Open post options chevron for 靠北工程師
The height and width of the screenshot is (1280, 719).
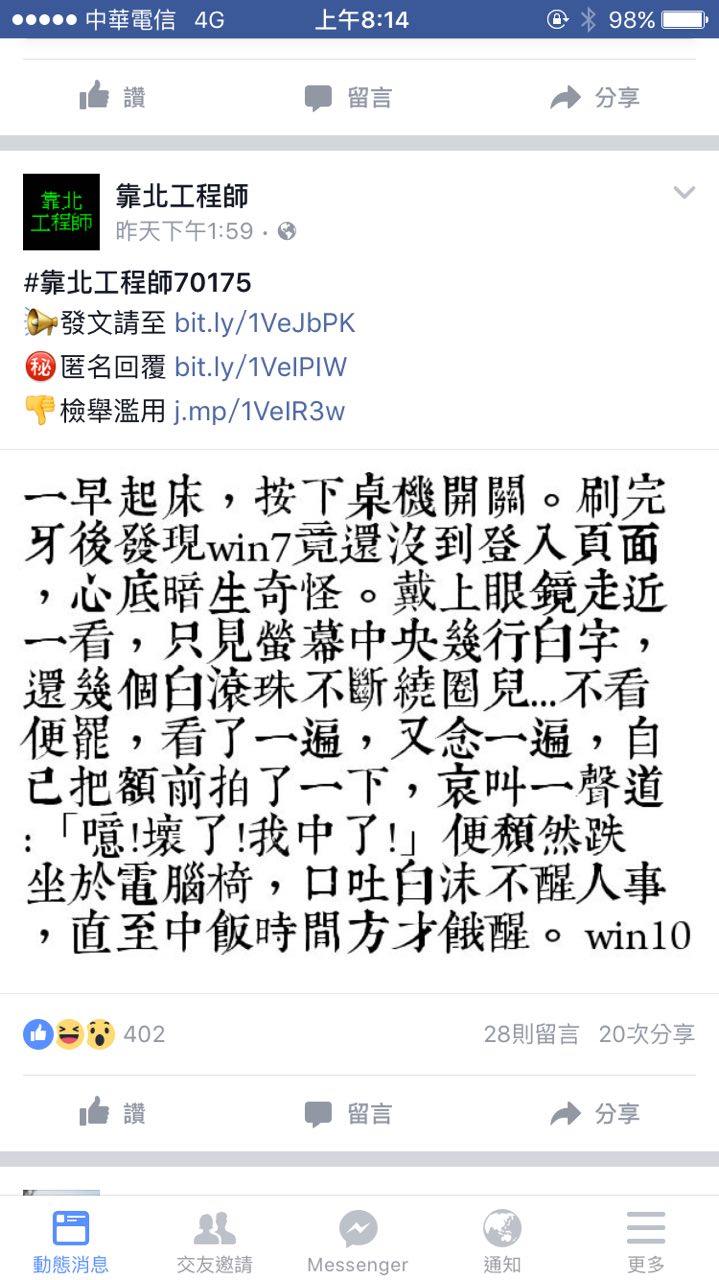pos(684,193)
